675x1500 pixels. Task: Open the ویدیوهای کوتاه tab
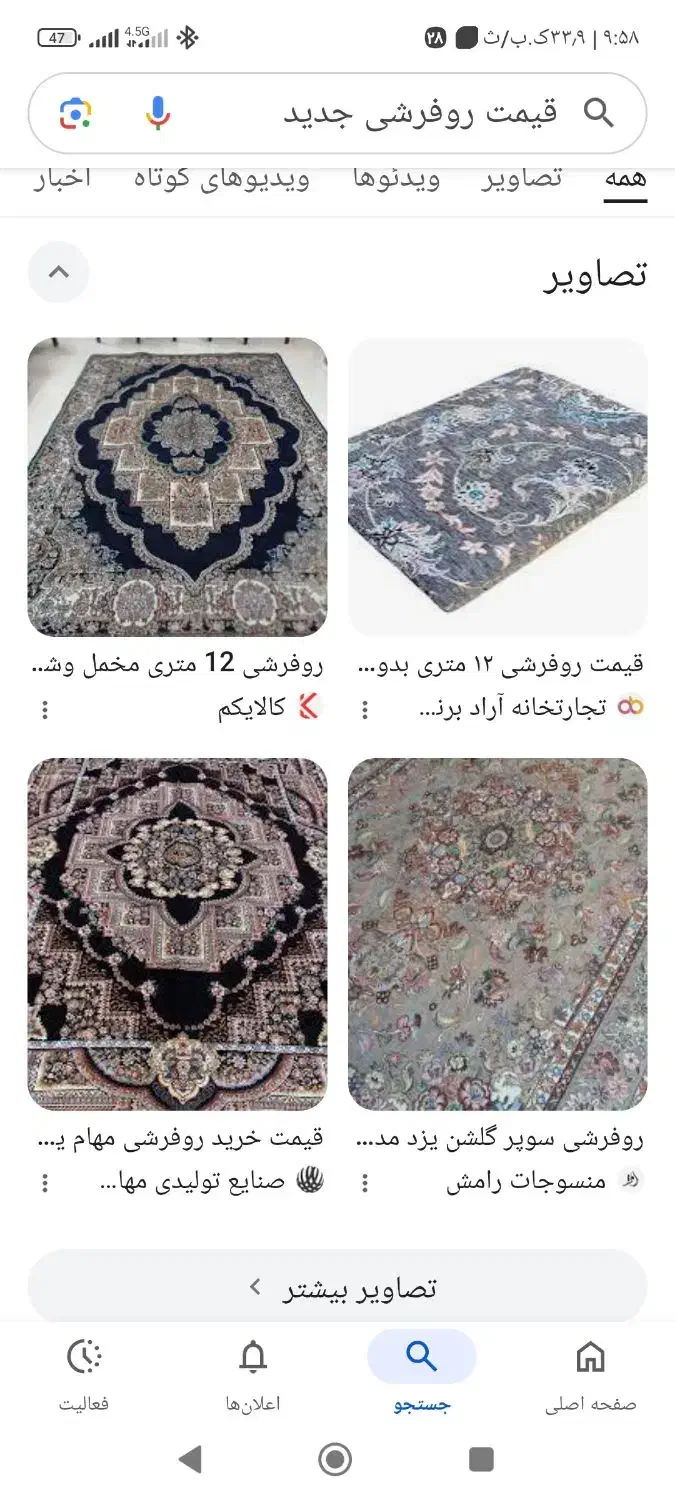click(x=222, y=179)
